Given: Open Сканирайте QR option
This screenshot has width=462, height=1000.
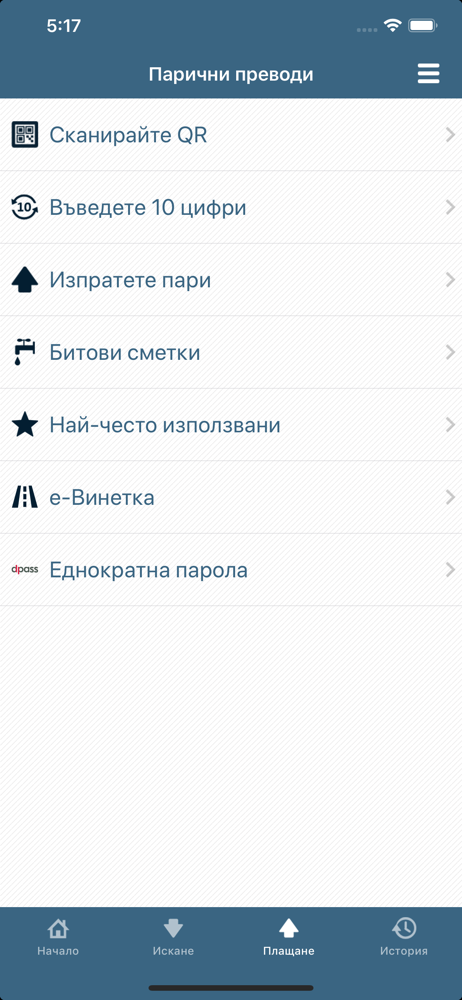Looking at the screenshot, I should pos(231,135).
